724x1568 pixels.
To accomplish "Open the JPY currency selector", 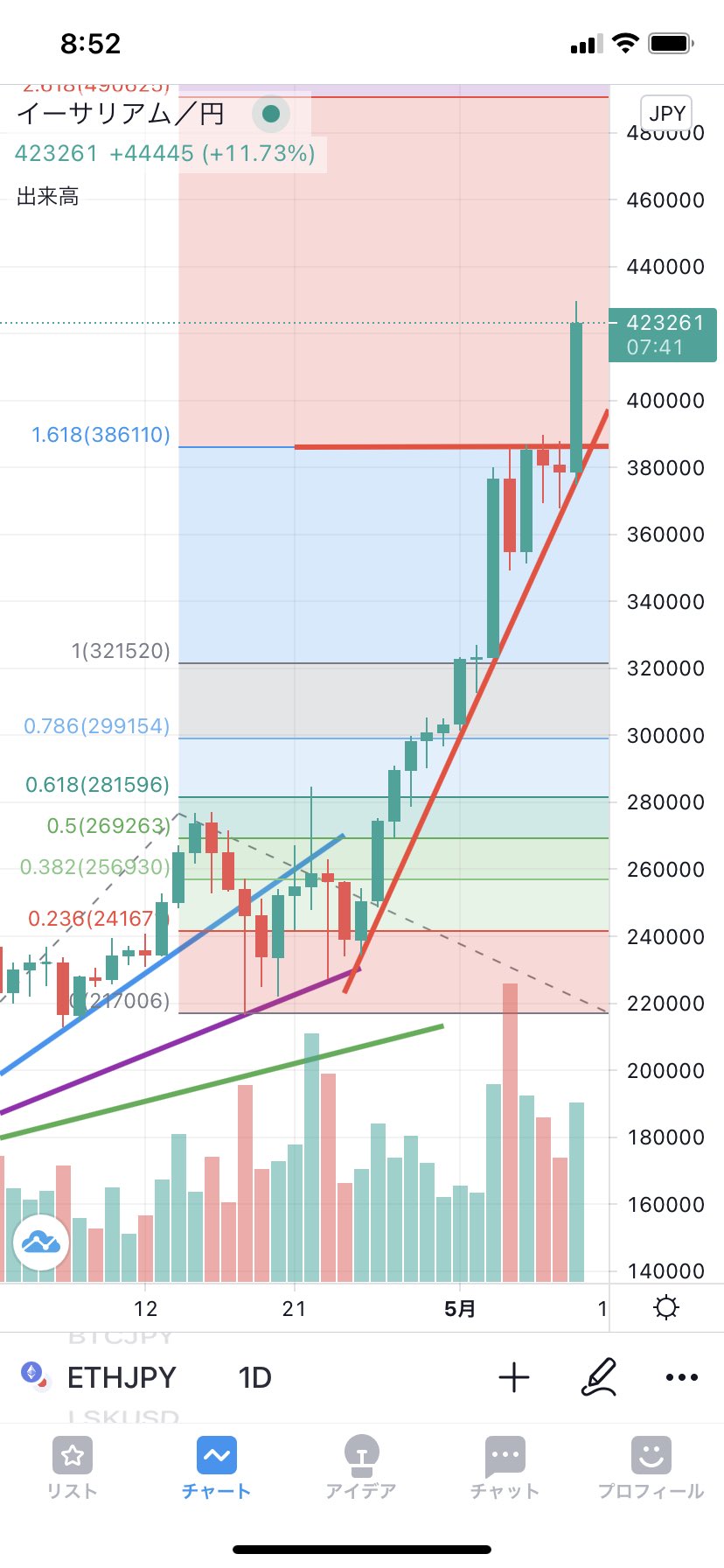I will tap(667, 114).
